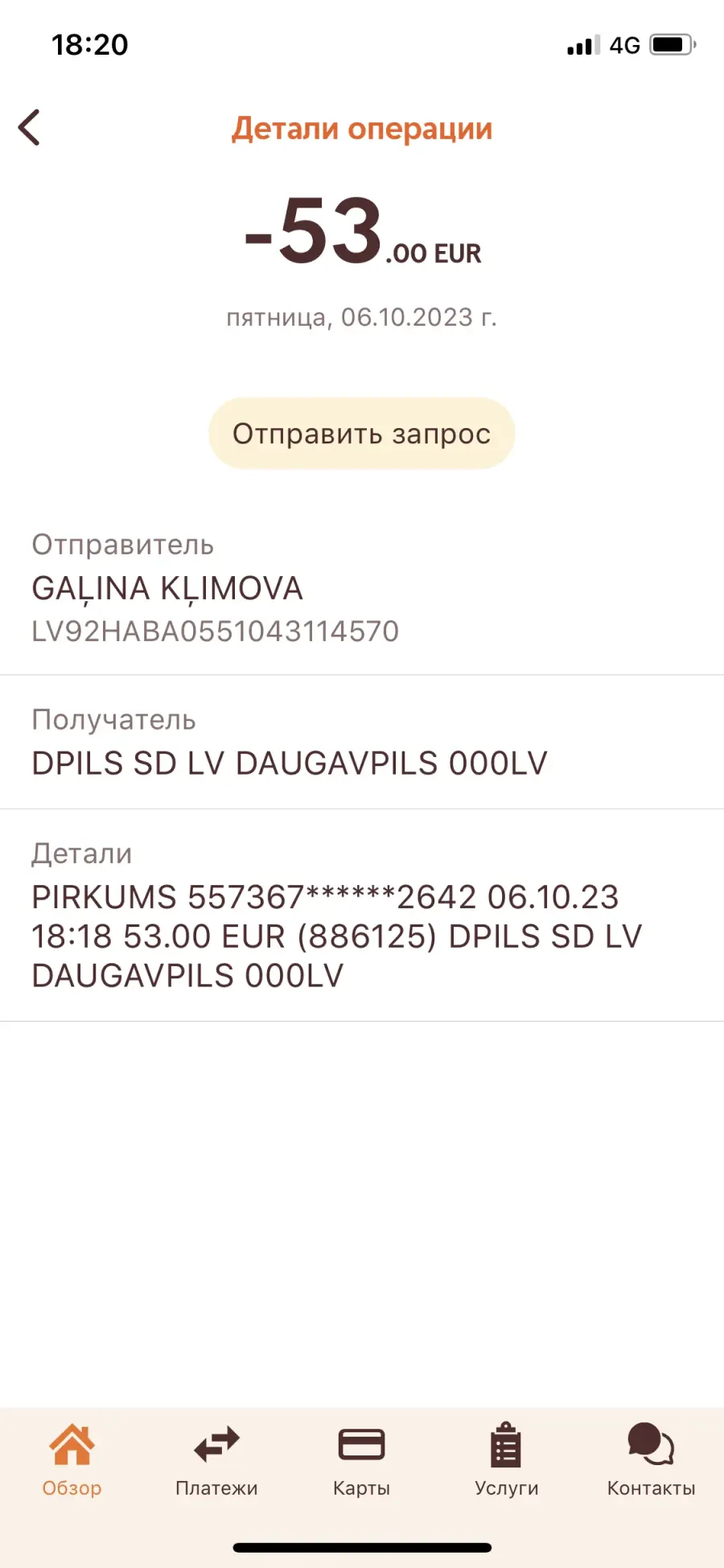Go back using the arrow
This screenshot has width=724, height=1568.
point(29,128)
